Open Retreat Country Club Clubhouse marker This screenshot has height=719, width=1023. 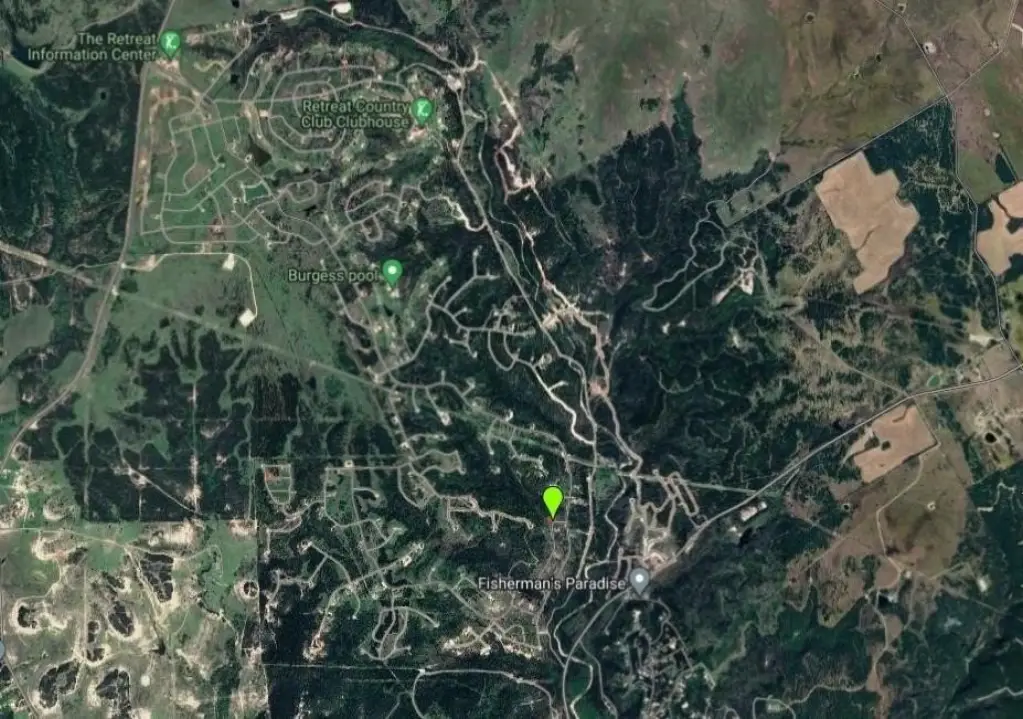tap(423, 108)
